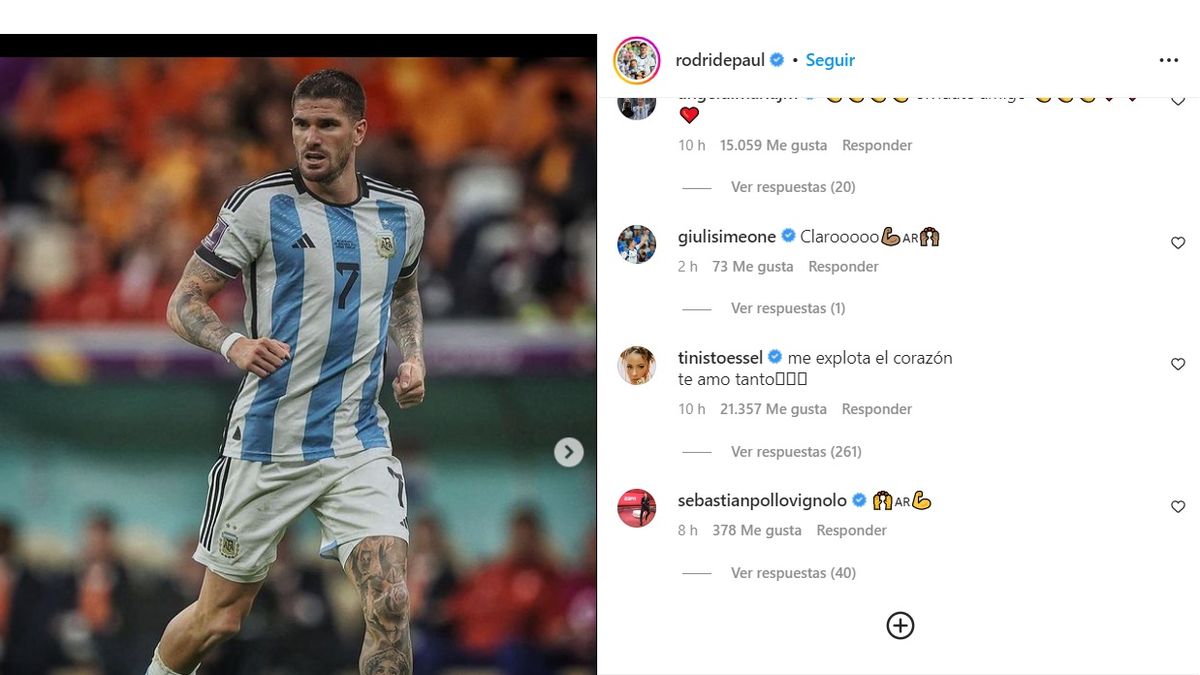Open the rodridepaul profile username

[719, 60]
